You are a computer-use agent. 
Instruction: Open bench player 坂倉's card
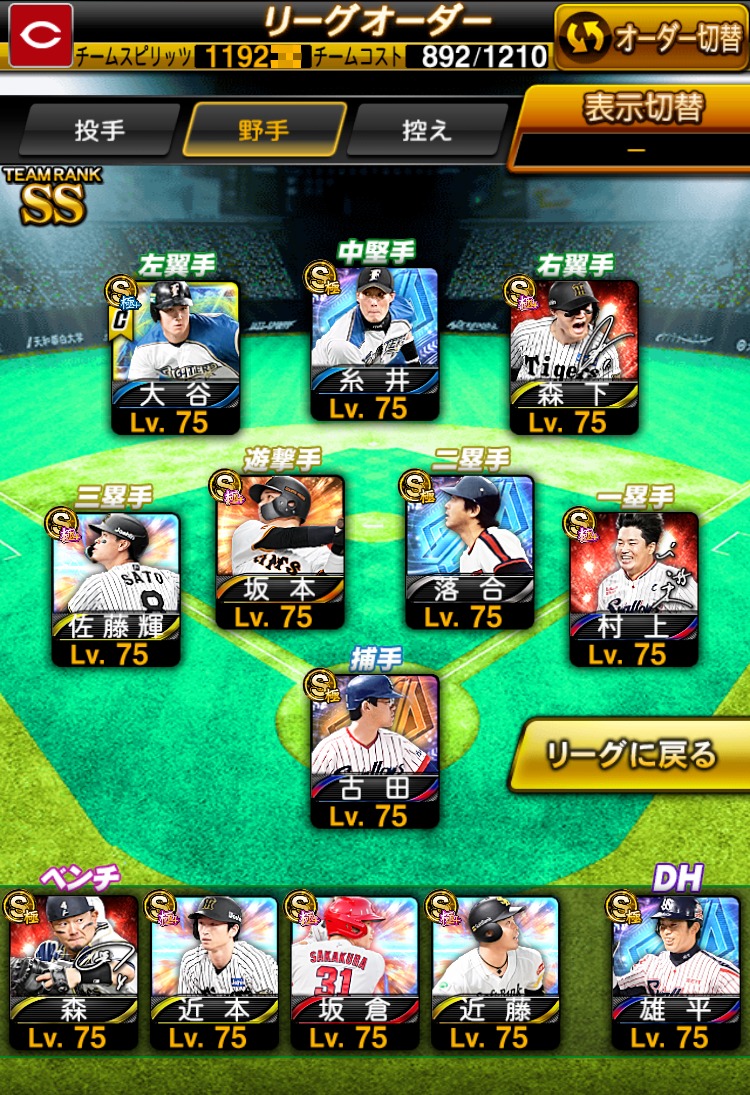(x=354, y=970)
